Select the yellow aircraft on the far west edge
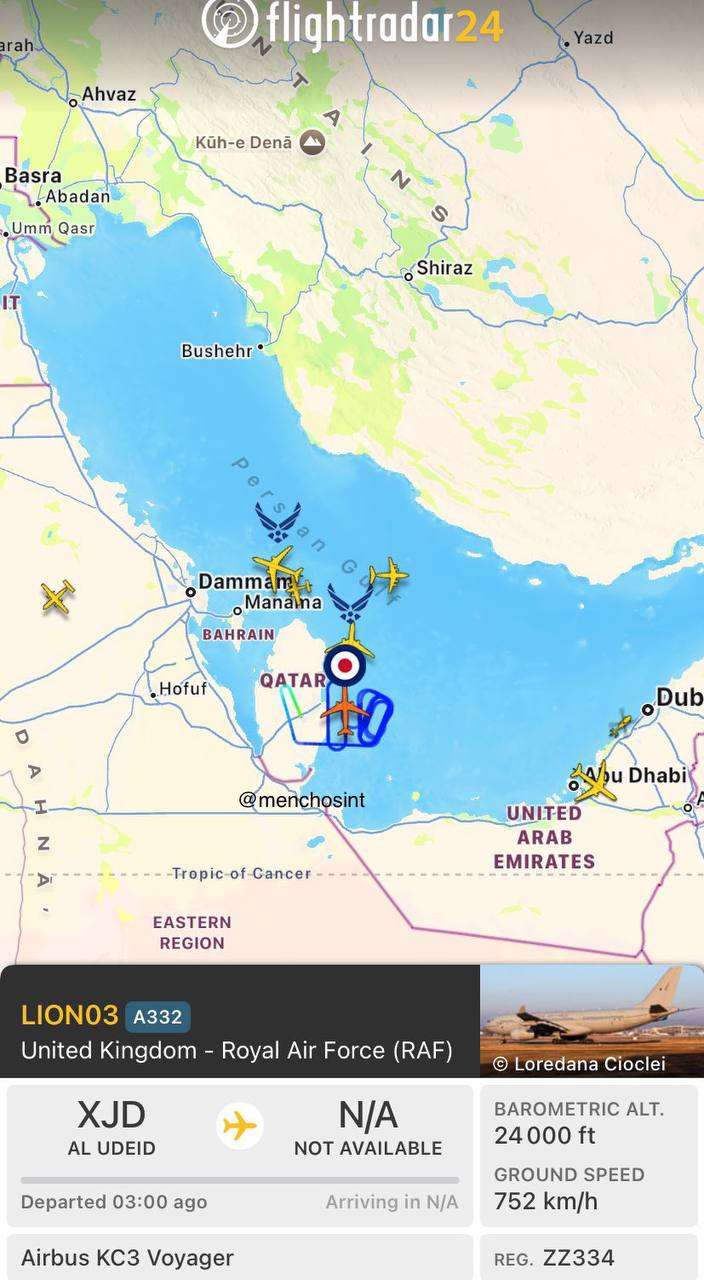This screenshot has height=1280, width=704. coord(58,597)
